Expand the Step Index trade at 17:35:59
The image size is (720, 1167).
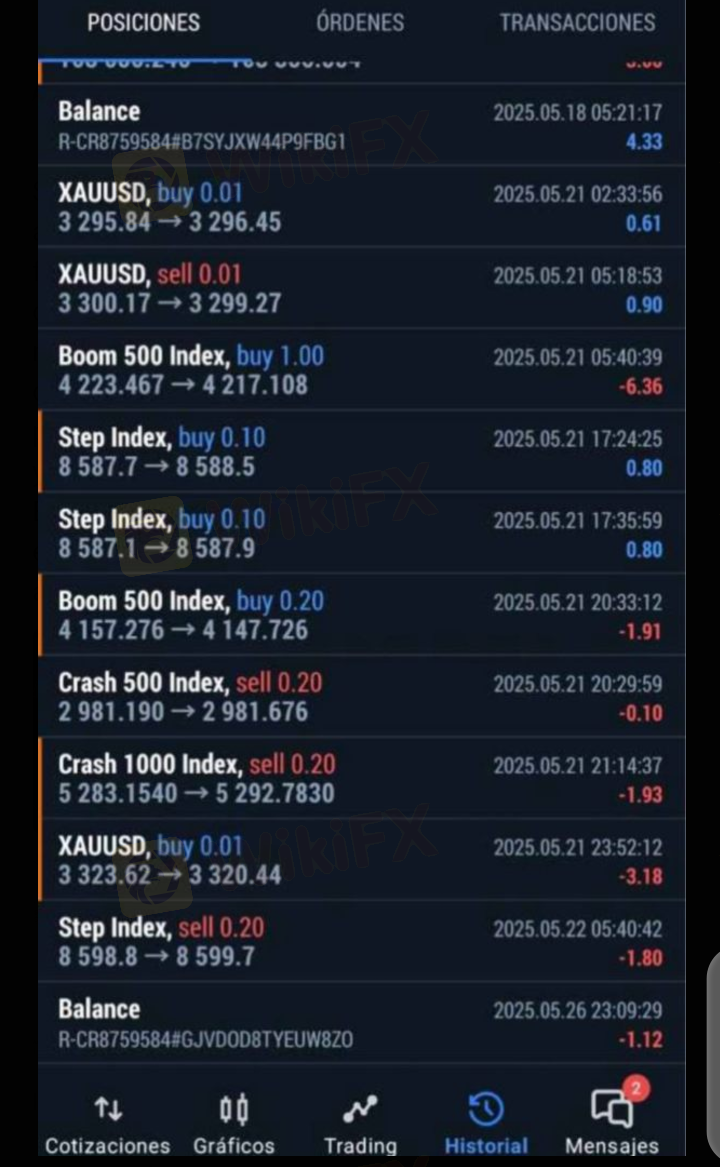pos(361,534)
